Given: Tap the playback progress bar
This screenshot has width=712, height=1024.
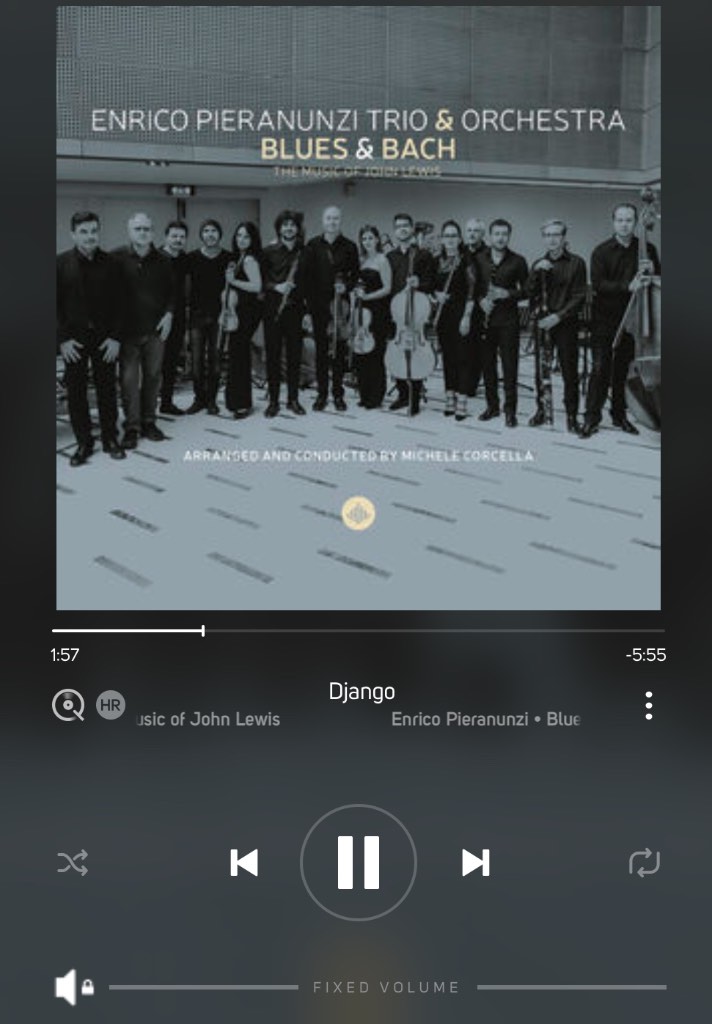Looking at the screenshot, I should point(358,631).
